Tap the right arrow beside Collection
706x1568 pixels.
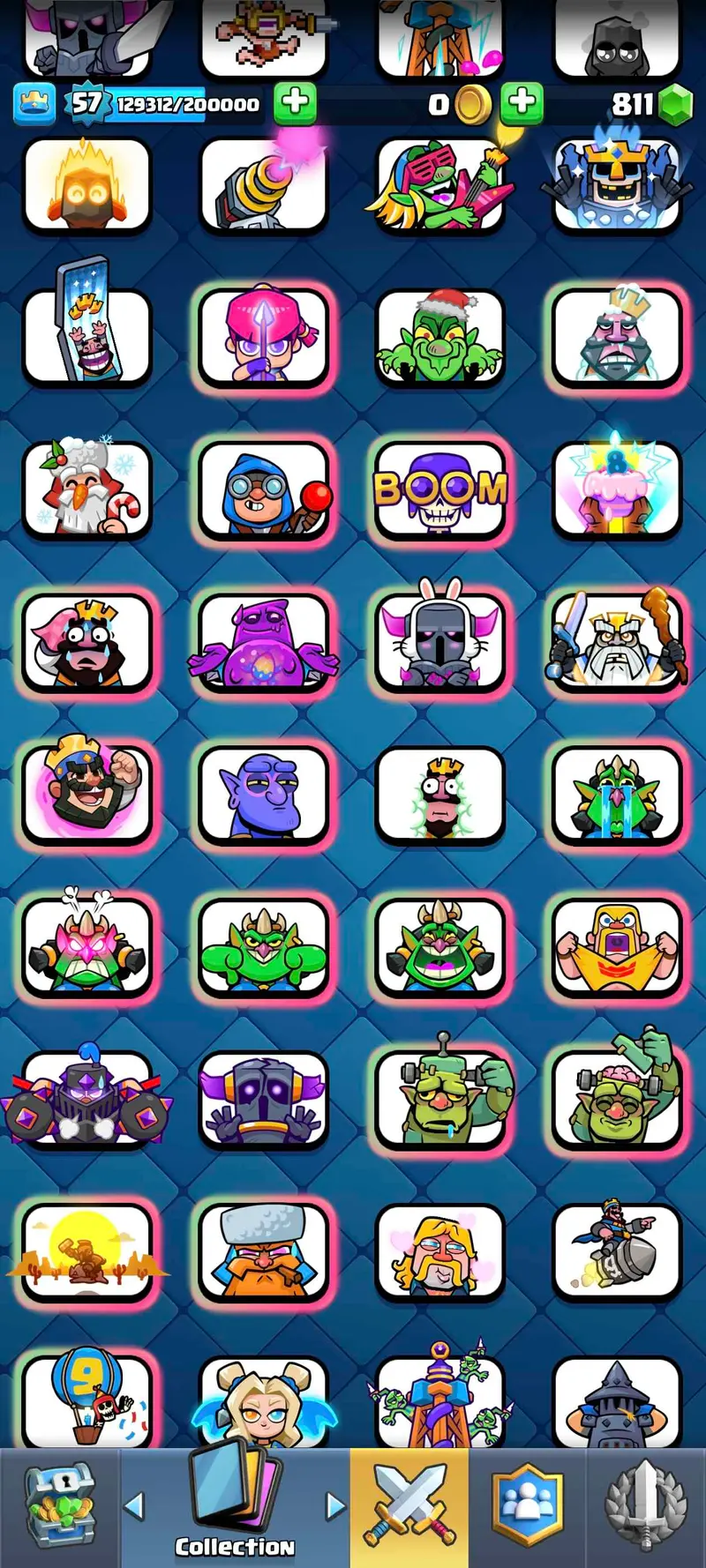tap(335, 1505)
